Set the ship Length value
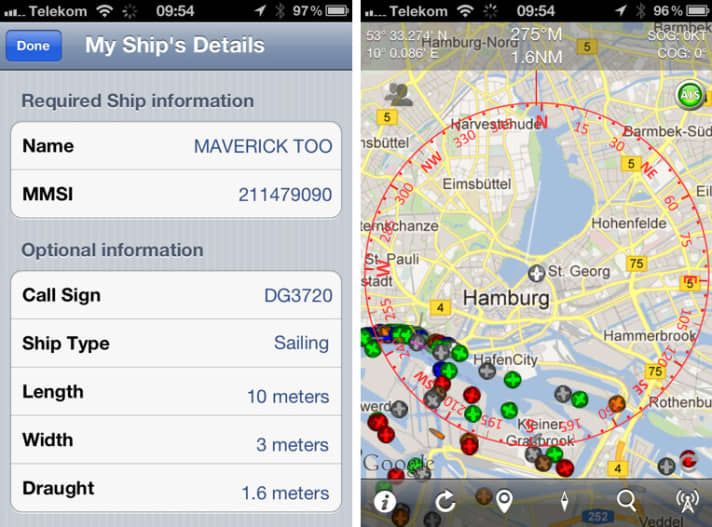This screenshot has height=527, width=712. point(176,393)
